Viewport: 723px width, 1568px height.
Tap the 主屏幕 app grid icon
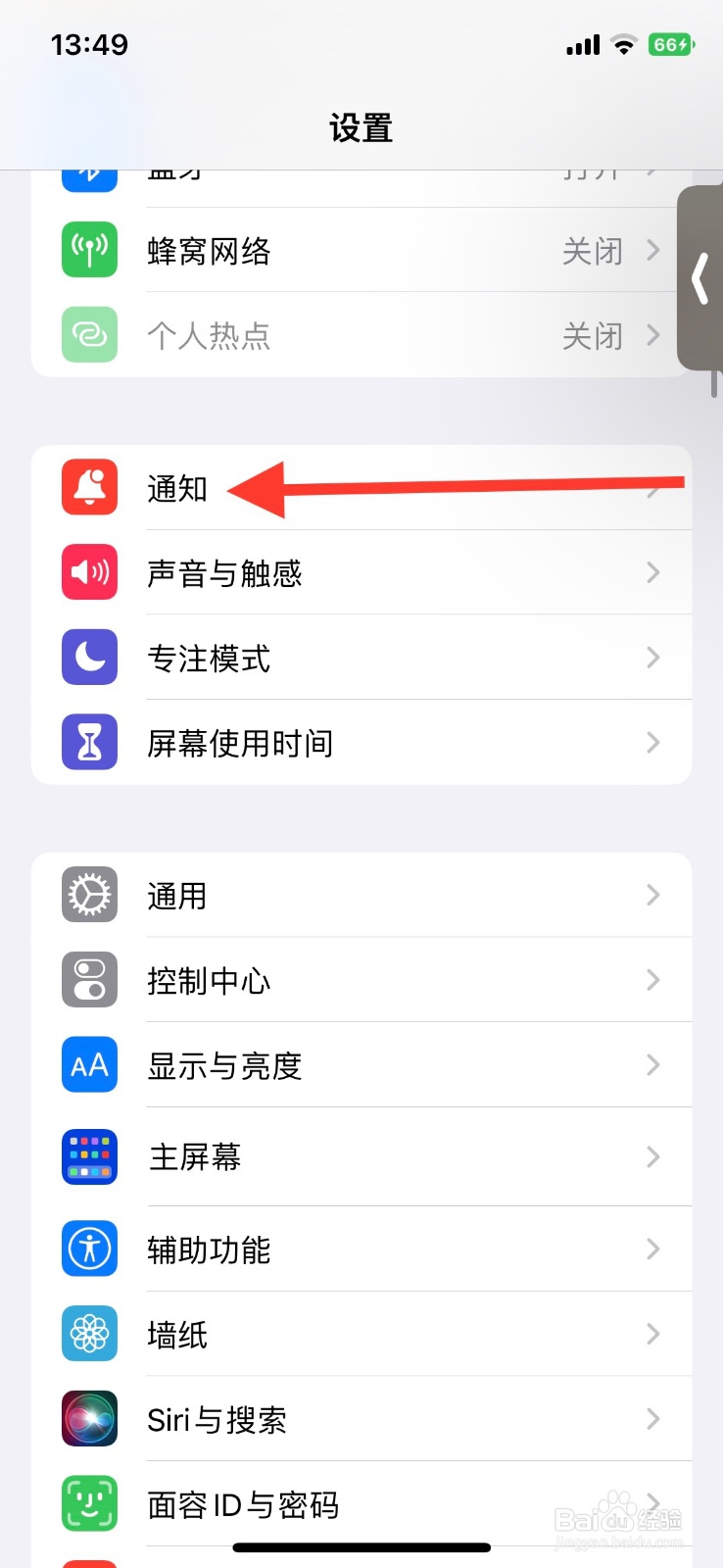point(89,1156)
